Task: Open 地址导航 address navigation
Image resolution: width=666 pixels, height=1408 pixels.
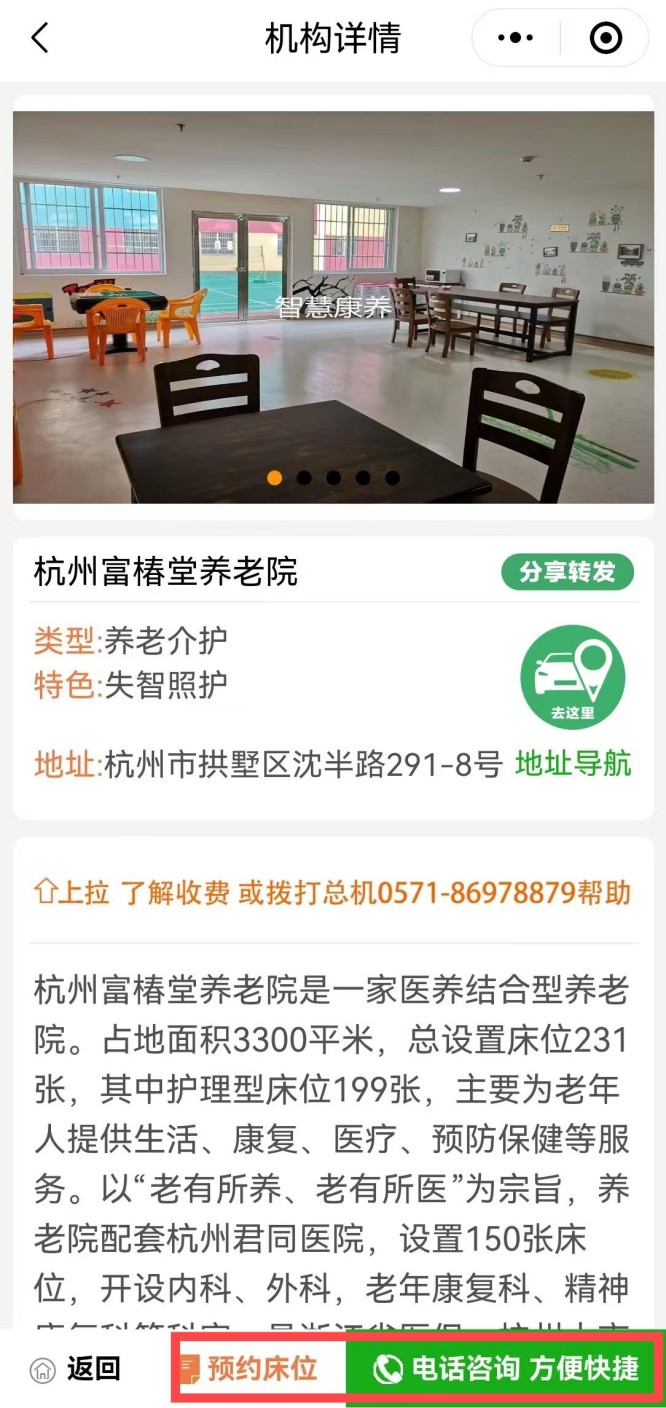Action: click(x=573, y=764)
